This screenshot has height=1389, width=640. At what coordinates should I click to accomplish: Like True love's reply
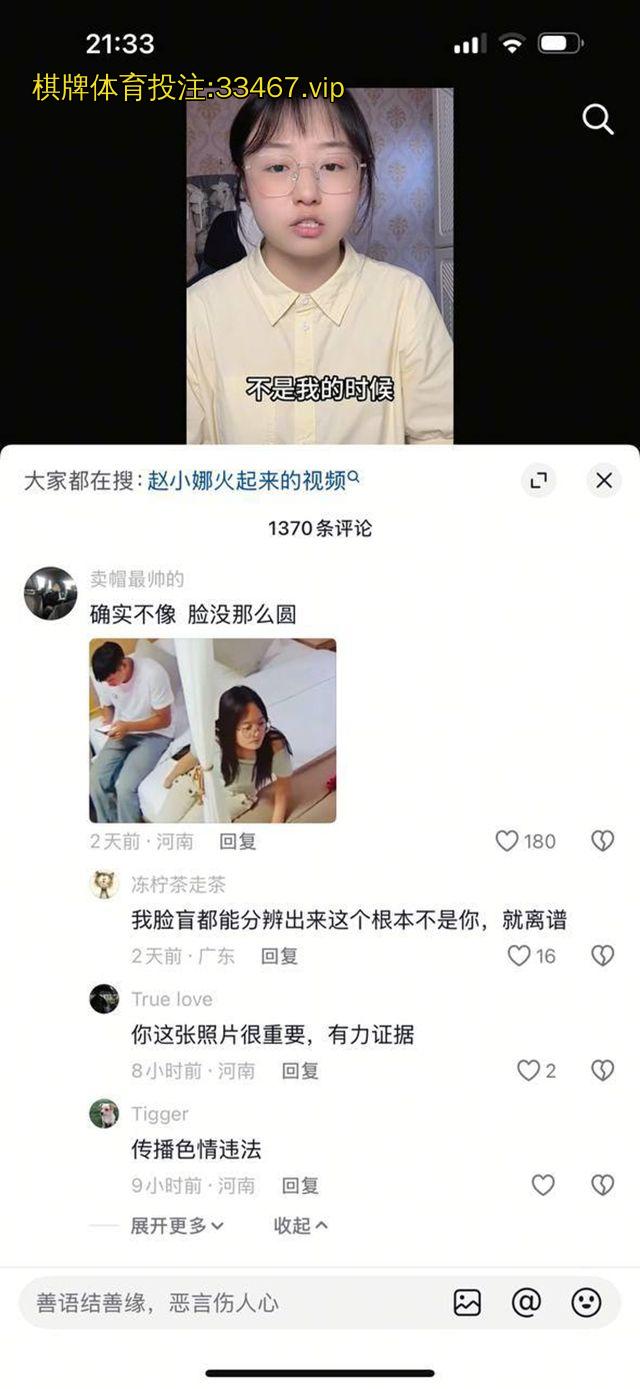pyautogui.click(x=529, y=1071)
